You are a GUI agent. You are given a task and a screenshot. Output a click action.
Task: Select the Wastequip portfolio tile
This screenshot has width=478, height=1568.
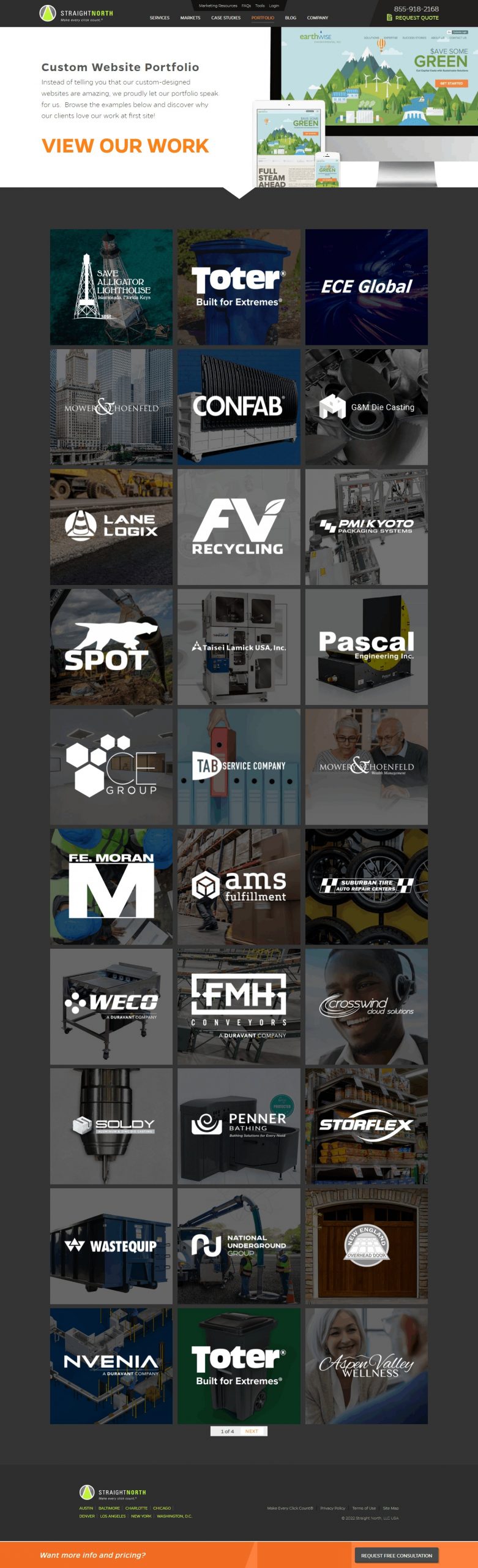pyautogui.click(x=111, y=1246)
